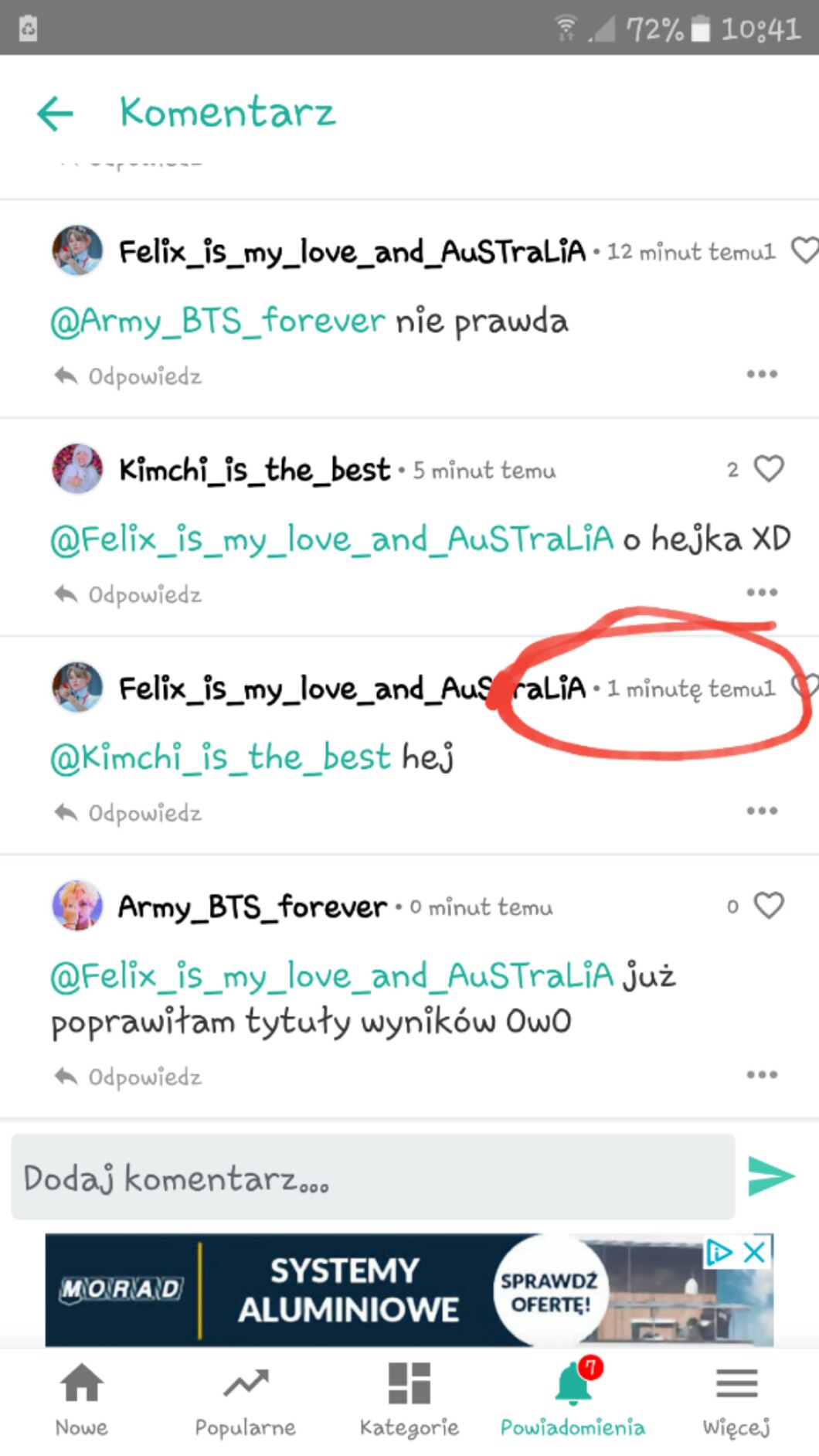Screen dimensions: 819x1456
Task: Like Army_BTS_forever's comment about "tytuły wyników"
Action: pos(768,906)
